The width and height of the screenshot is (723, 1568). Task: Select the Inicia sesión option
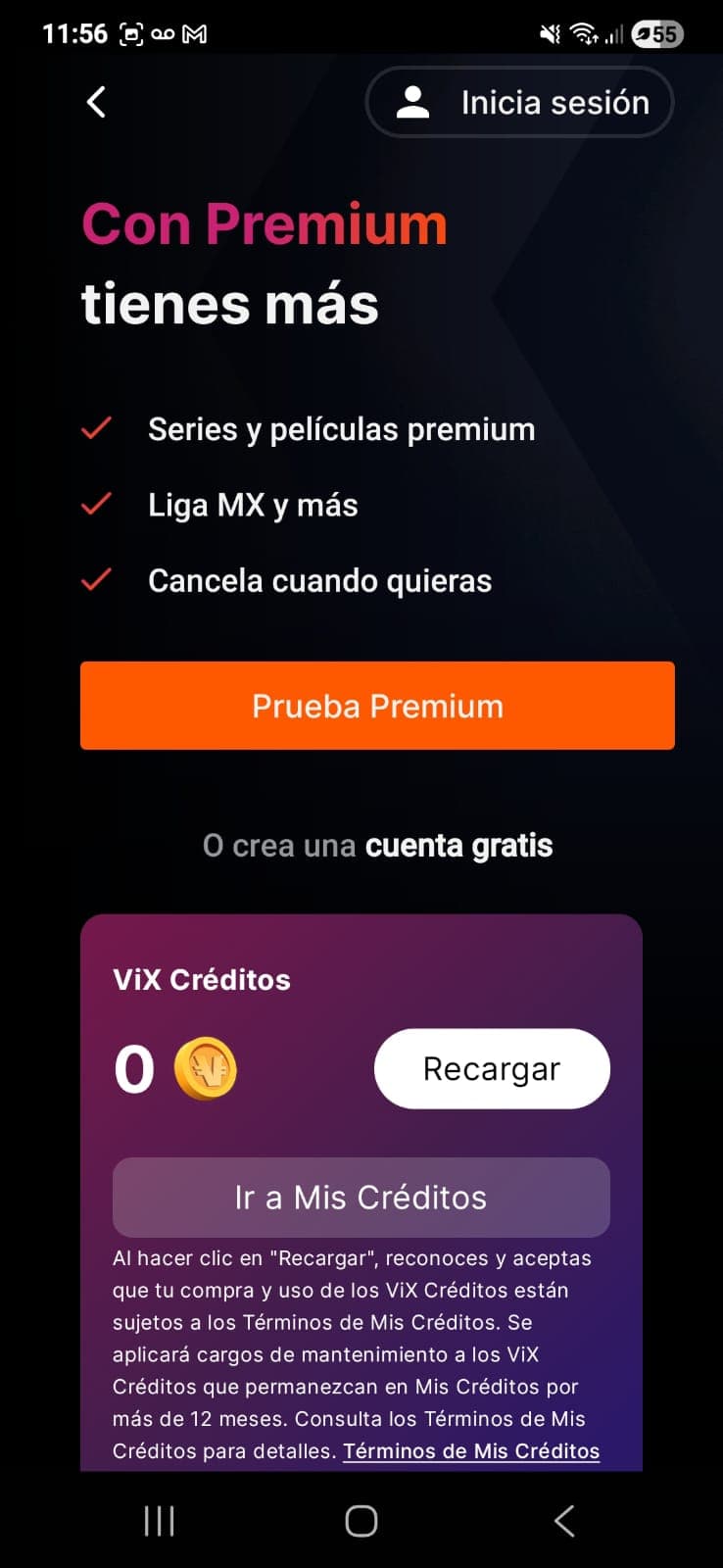pos(519,101)
